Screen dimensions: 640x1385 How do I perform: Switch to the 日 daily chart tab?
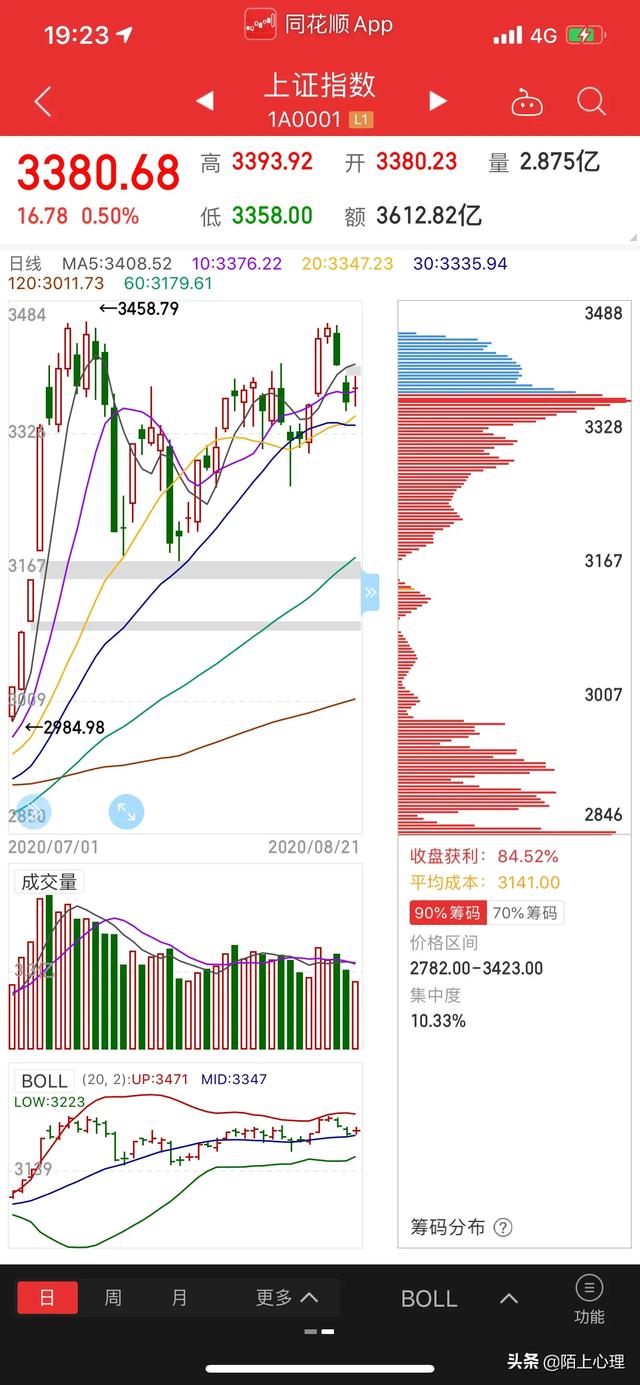coord(47,1298)
